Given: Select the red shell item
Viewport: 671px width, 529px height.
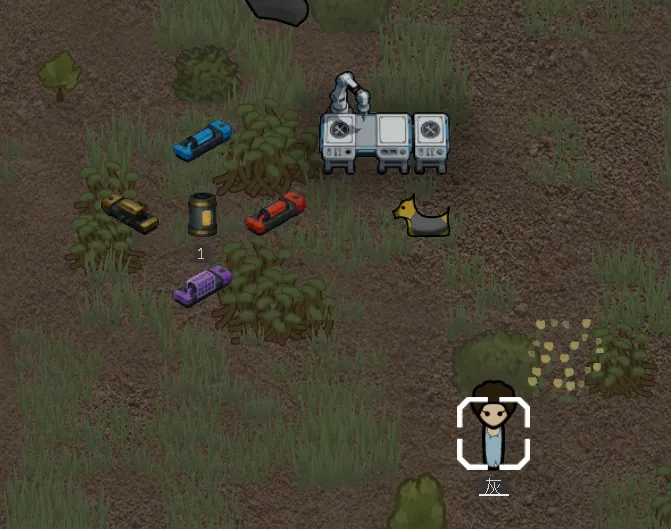Looking at the screenshot, I should [276, 212].
